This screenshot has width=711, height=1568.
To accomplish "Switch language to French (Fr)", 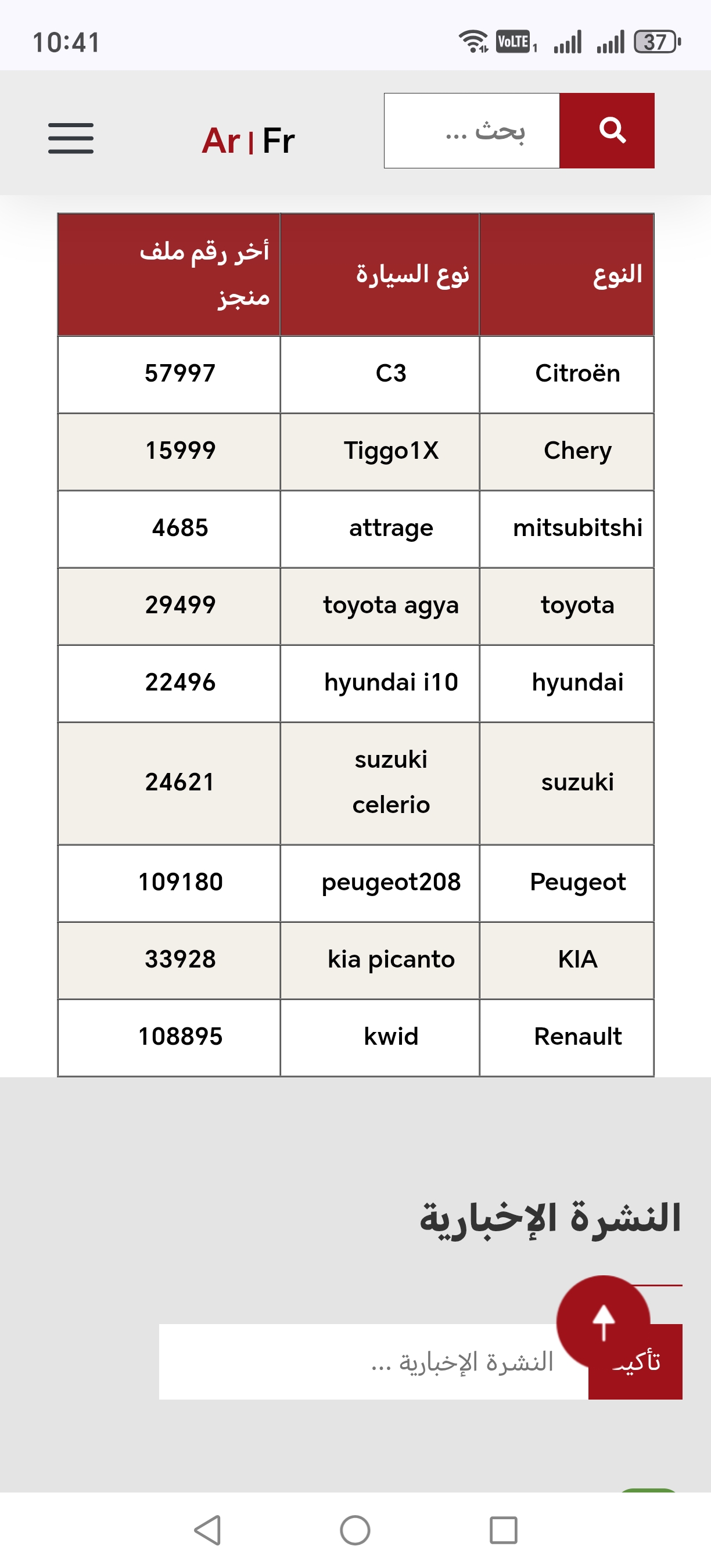I will [x=279, y=141].
